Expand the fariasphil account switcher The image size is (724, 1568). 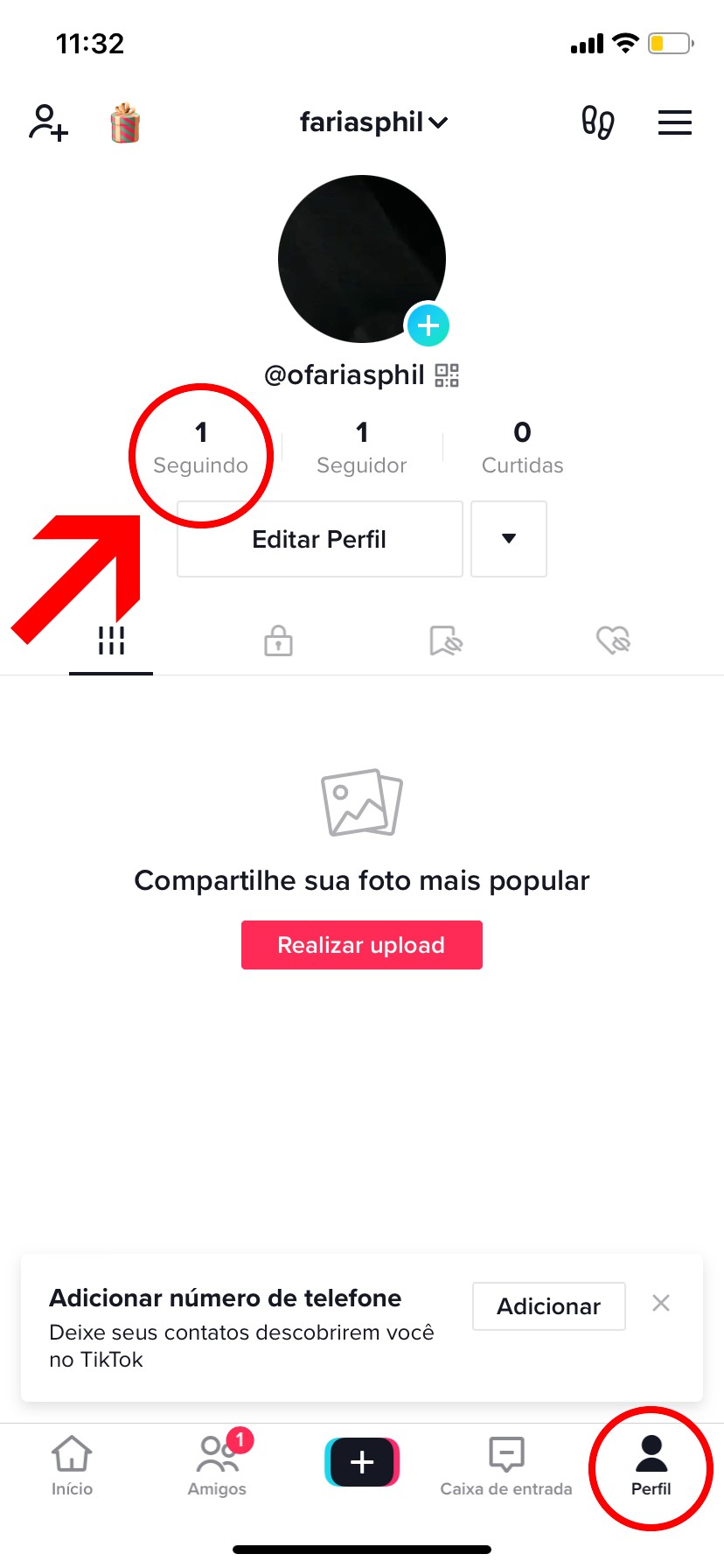tap(373, 122)
